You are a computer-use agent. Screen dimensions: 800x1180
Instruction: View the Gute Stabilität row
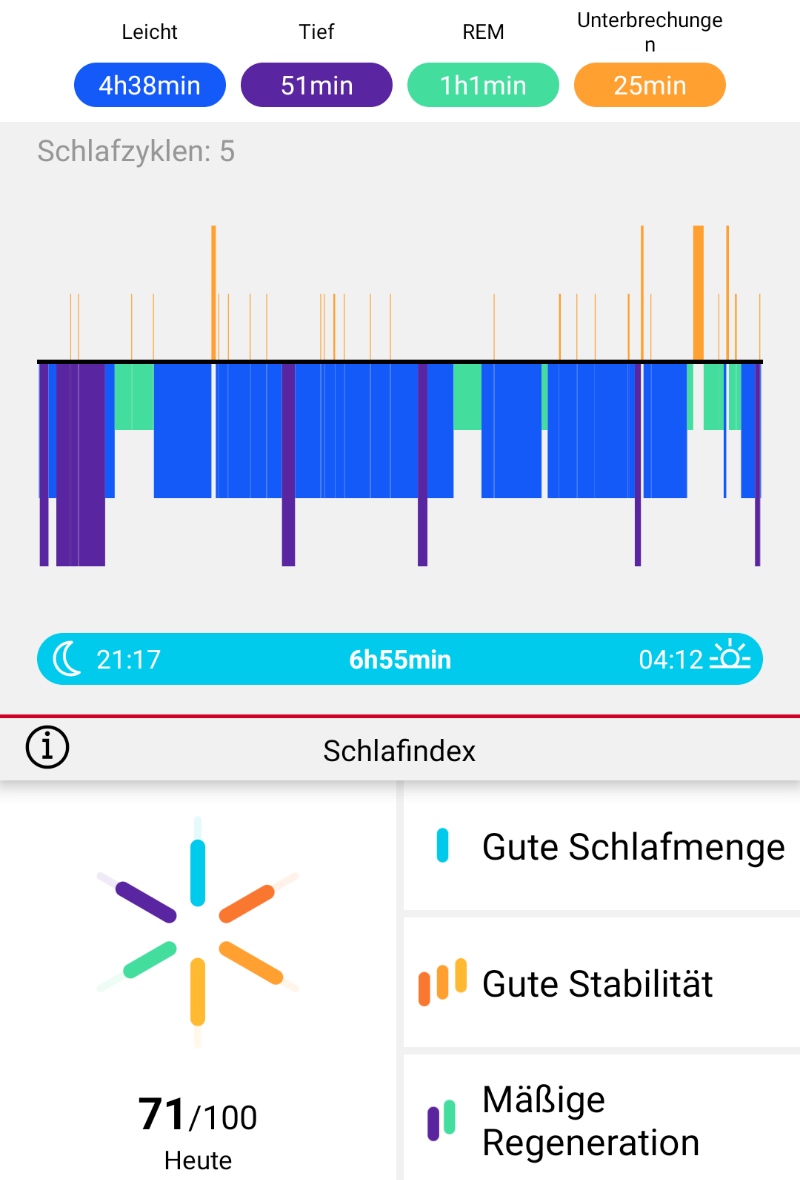(x=601, y=983)
